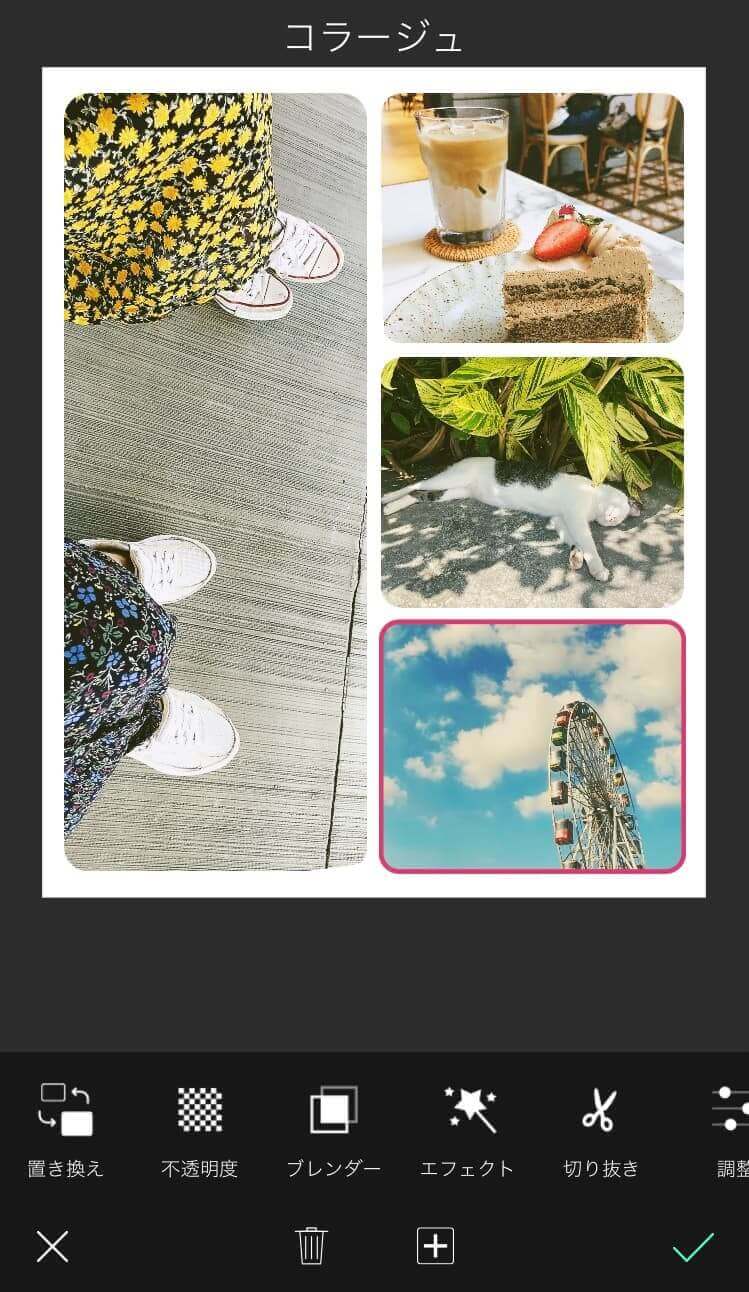Select the Ferris wheel photo cell
The image size is (749, 1292).
point(532,746)
